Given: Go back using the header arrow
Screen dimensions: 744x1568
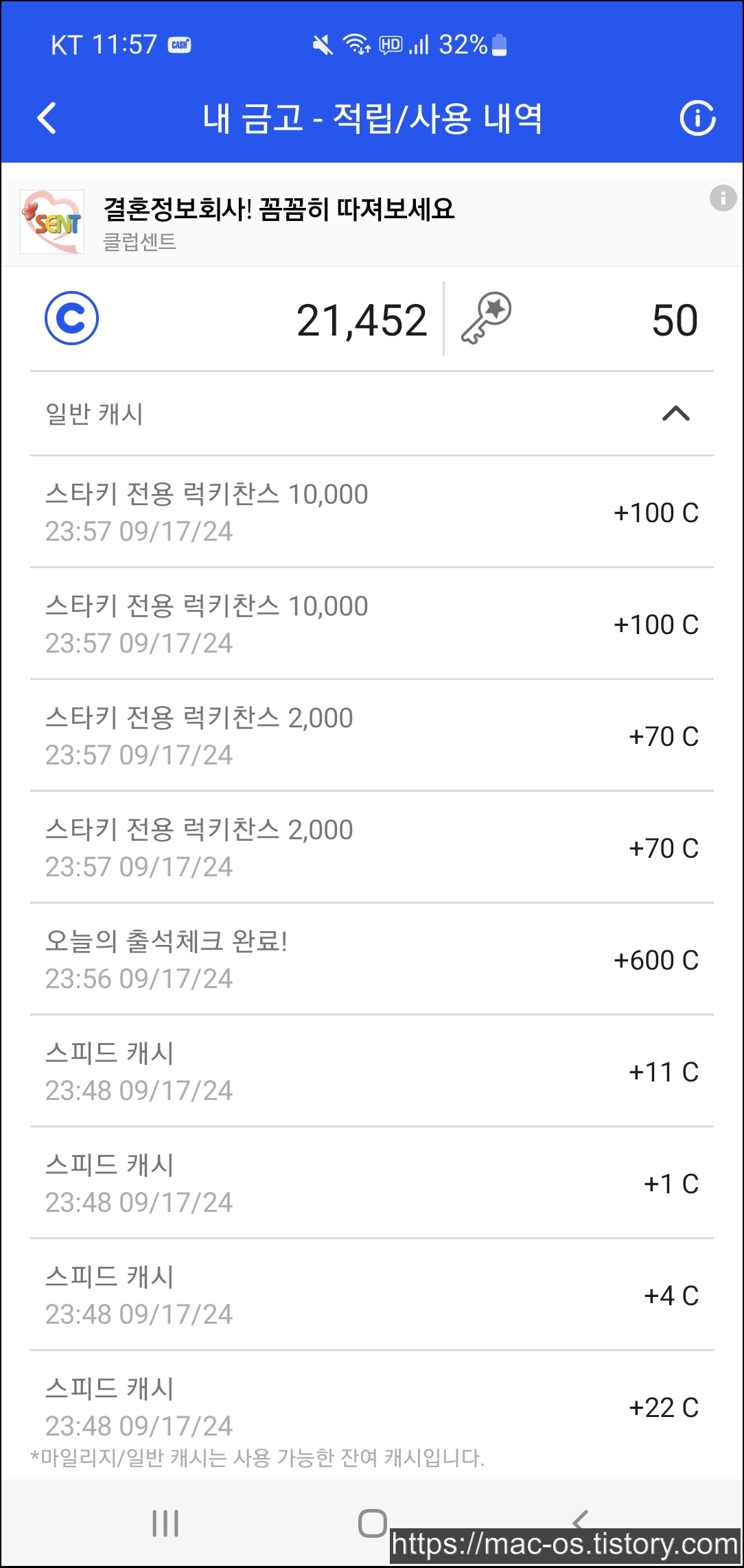Looking at the screenshot, I should coord(47,118).
